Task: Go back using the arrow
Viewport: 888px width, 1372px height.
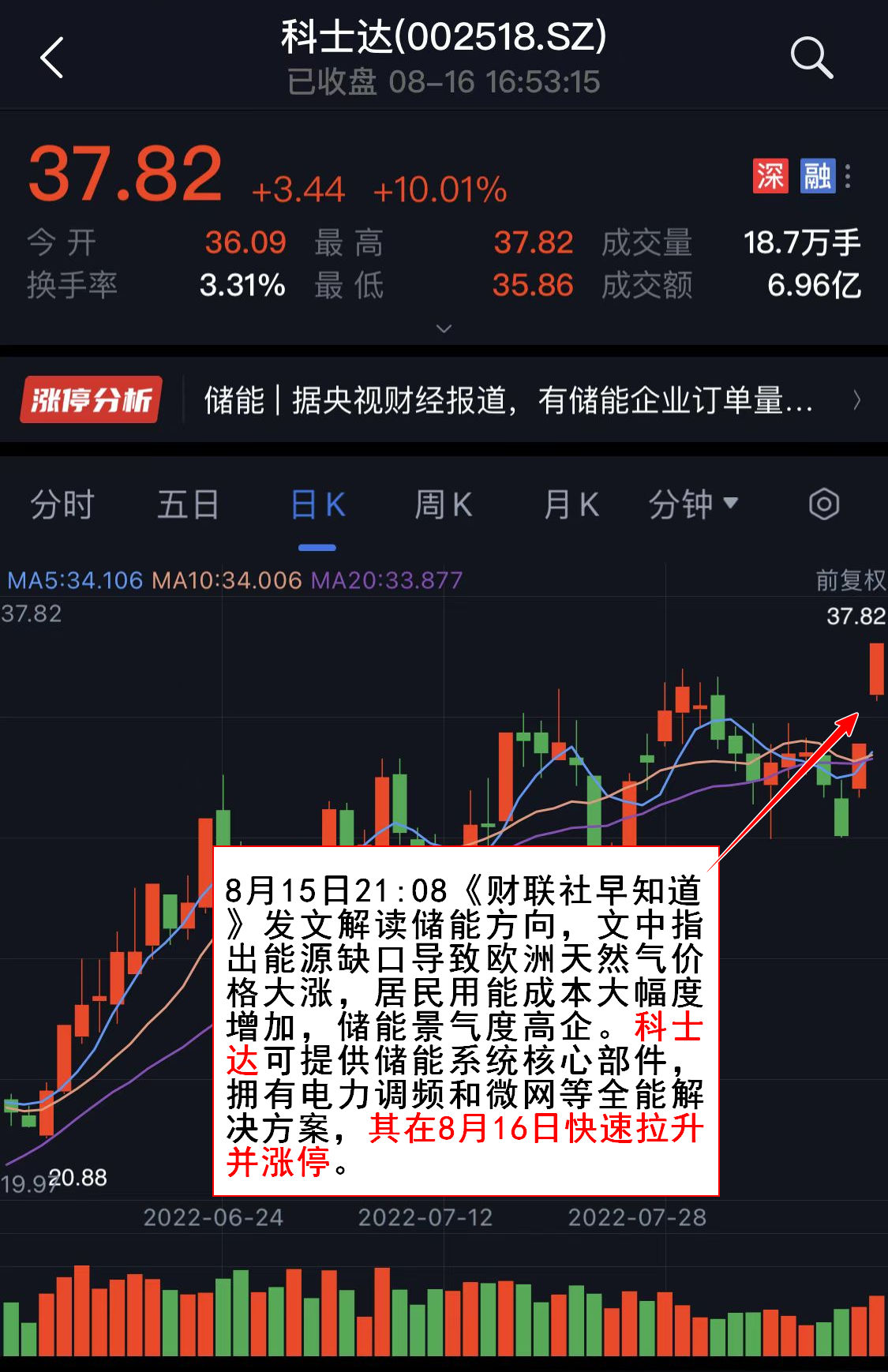Action: click(x=52, y=58)
